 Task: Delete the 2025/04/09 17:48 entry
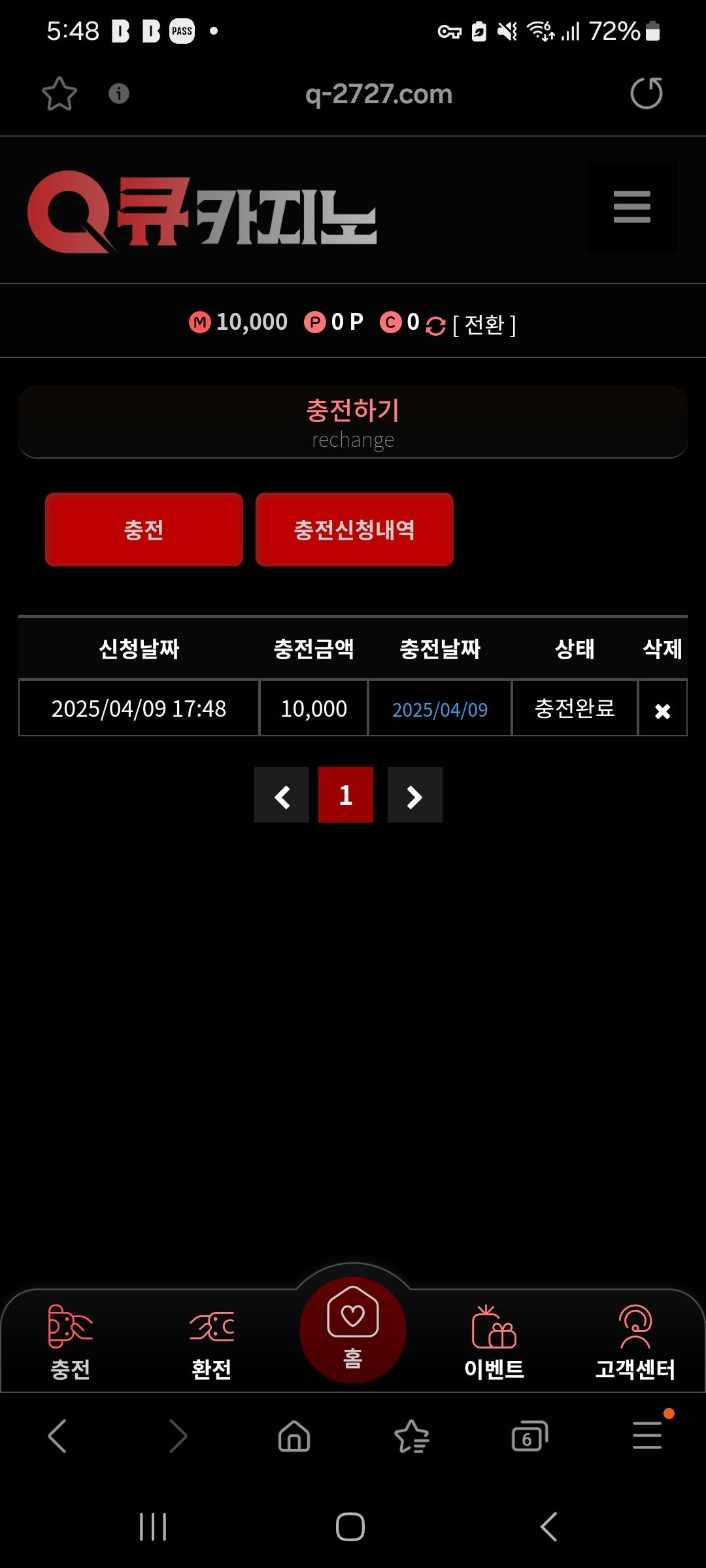click(662, 711)
